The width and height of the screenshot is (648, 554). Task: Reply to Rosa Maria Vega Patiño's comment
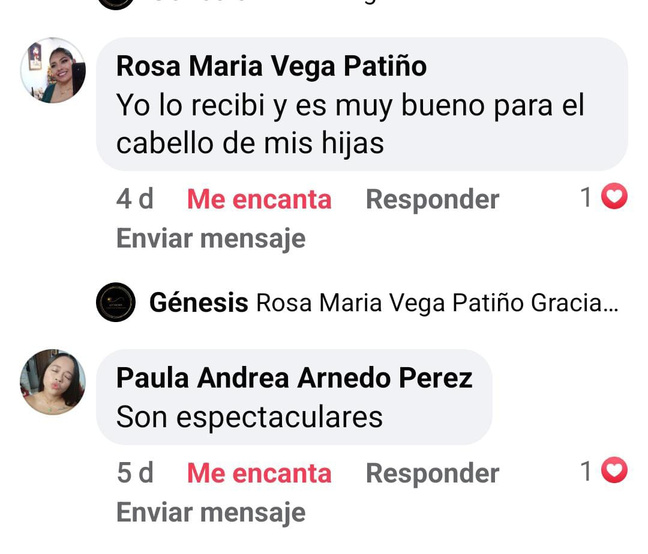(x=432, y=199)
